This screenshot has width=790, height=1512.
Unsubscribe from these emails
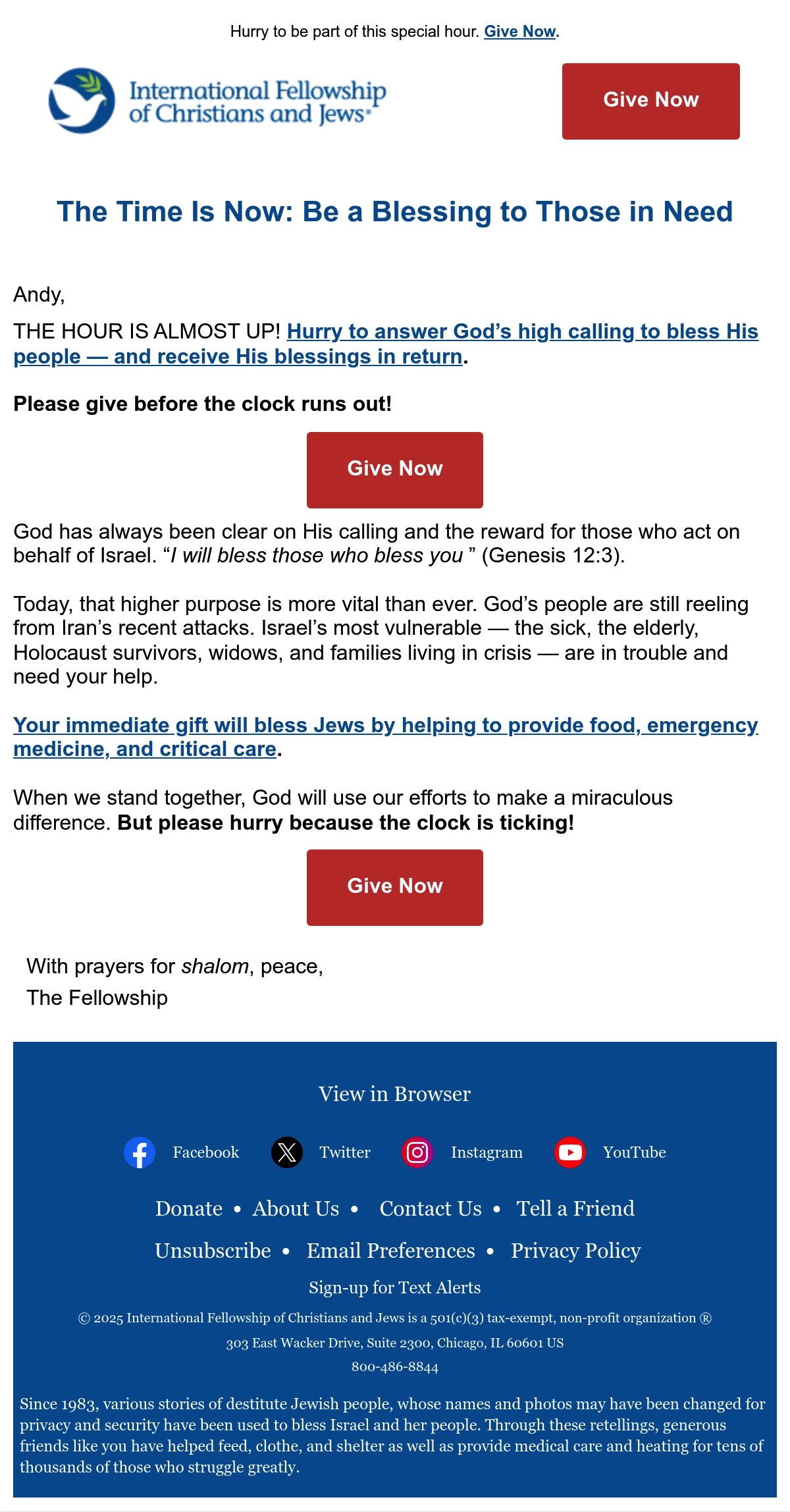coord(213,1251)
